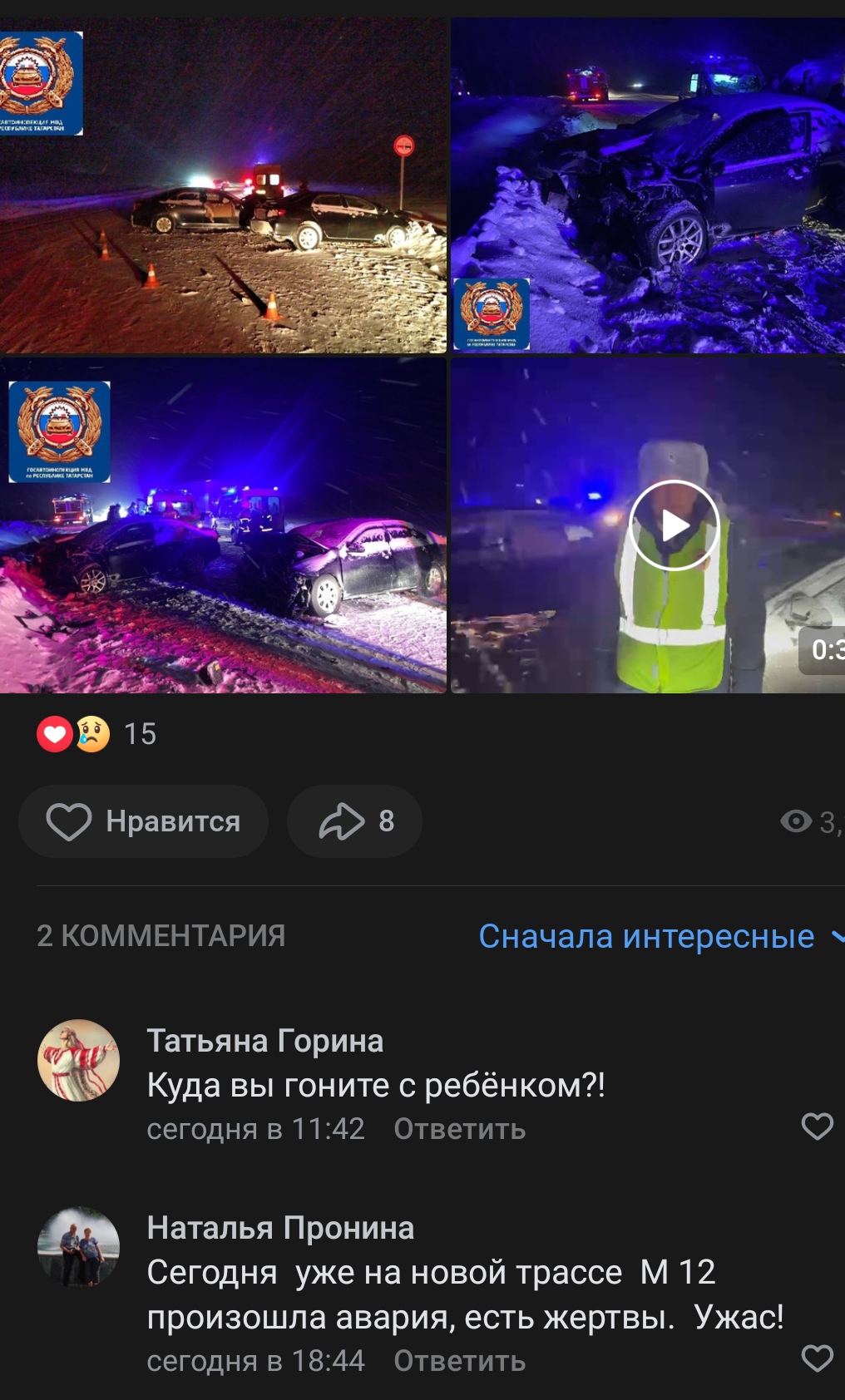Like Наталья Пронина's comment
This screenshot has height=1400, width=845.
tap(817, 1358)
